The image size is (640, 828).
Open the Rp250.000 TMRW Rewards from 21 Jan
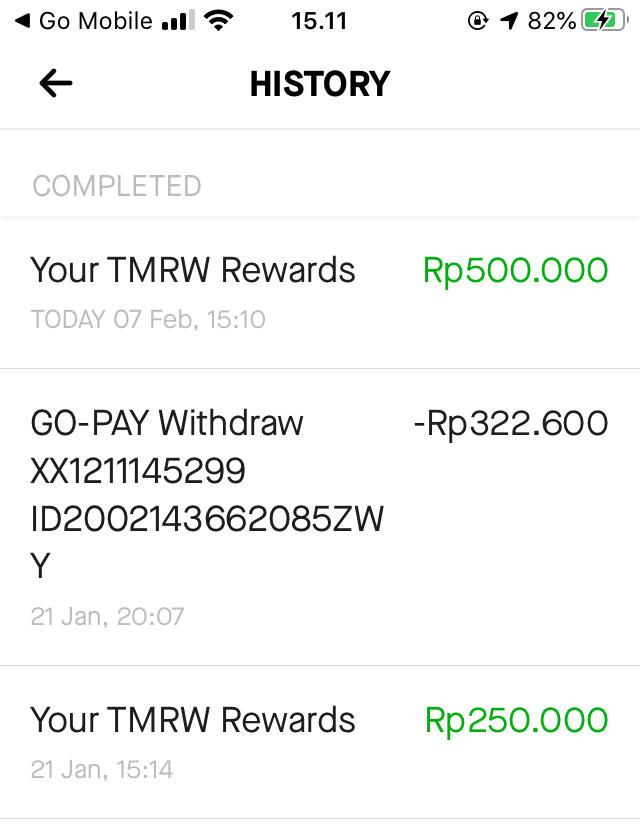[318, 742]
